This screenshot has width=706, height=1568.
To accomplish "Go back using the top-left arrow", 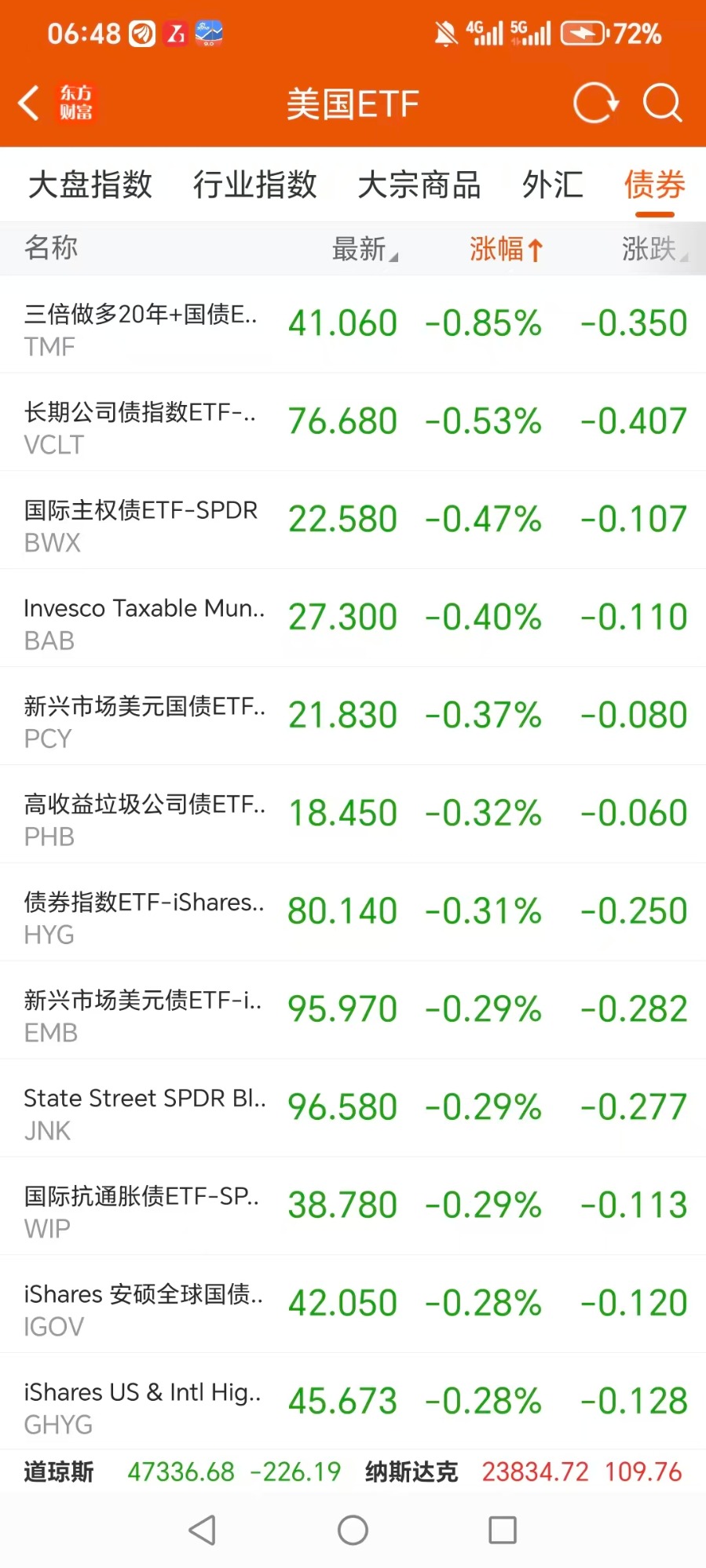I will (30, 103).
